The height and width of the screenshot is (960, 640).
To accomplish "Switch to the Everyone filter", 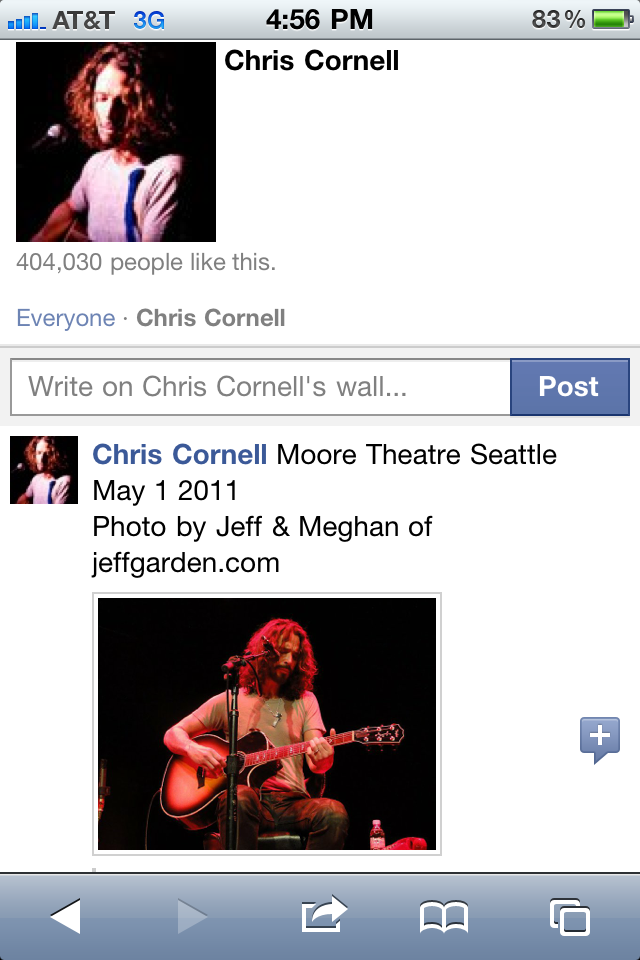I will click(66, 318).
